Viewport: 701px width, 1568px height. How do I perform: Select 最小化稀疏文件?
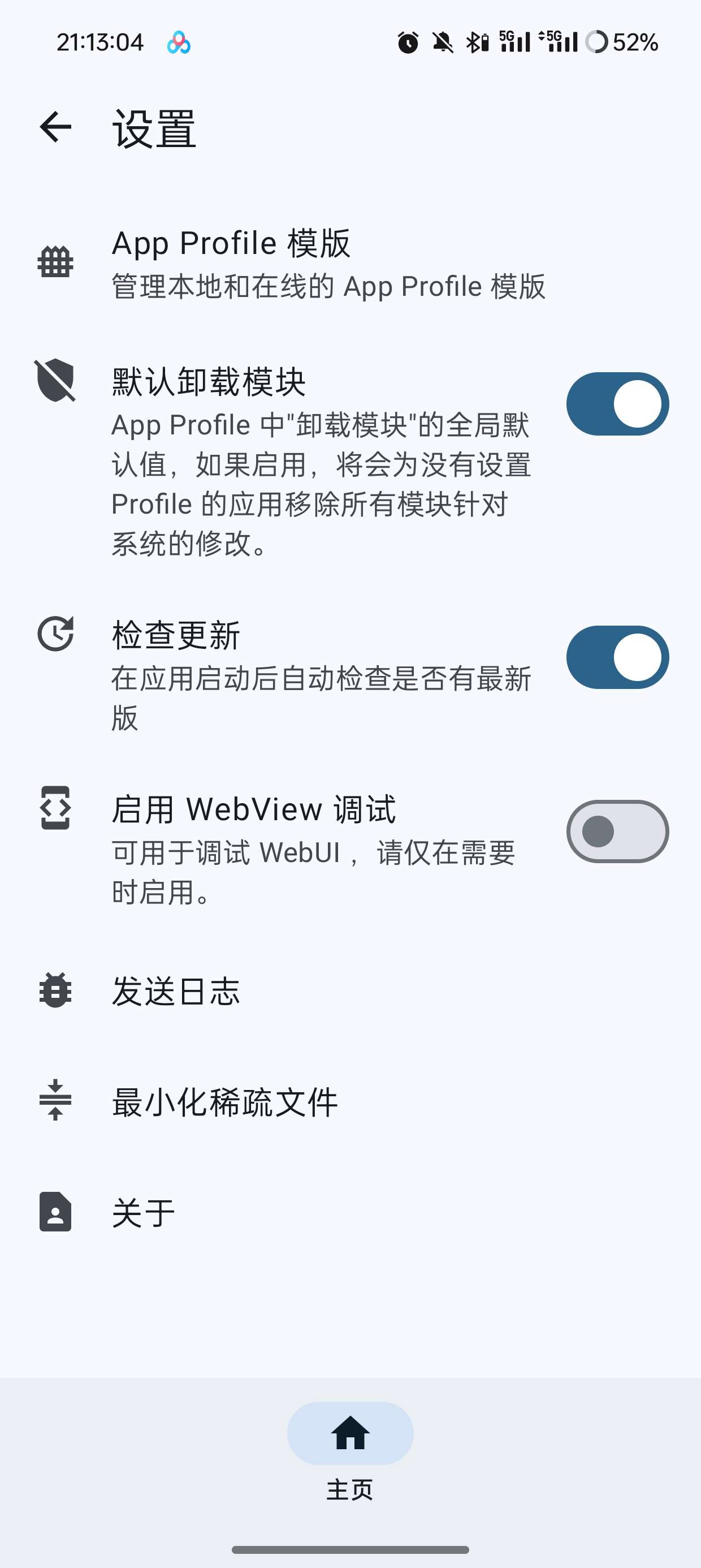[x=225, y=1102]
